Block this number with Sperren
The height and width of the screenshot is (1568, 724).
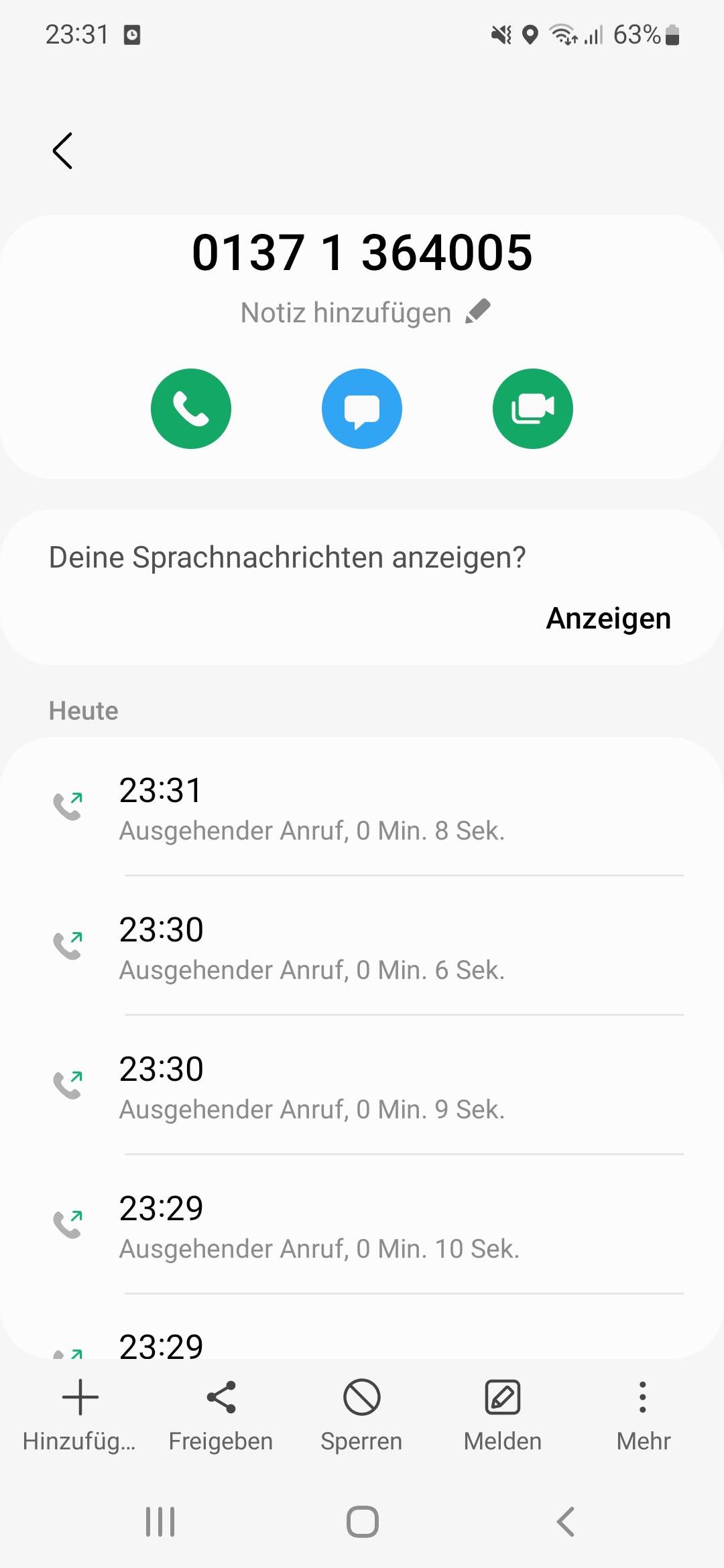pyautogui.click(x=361, y=1412)
